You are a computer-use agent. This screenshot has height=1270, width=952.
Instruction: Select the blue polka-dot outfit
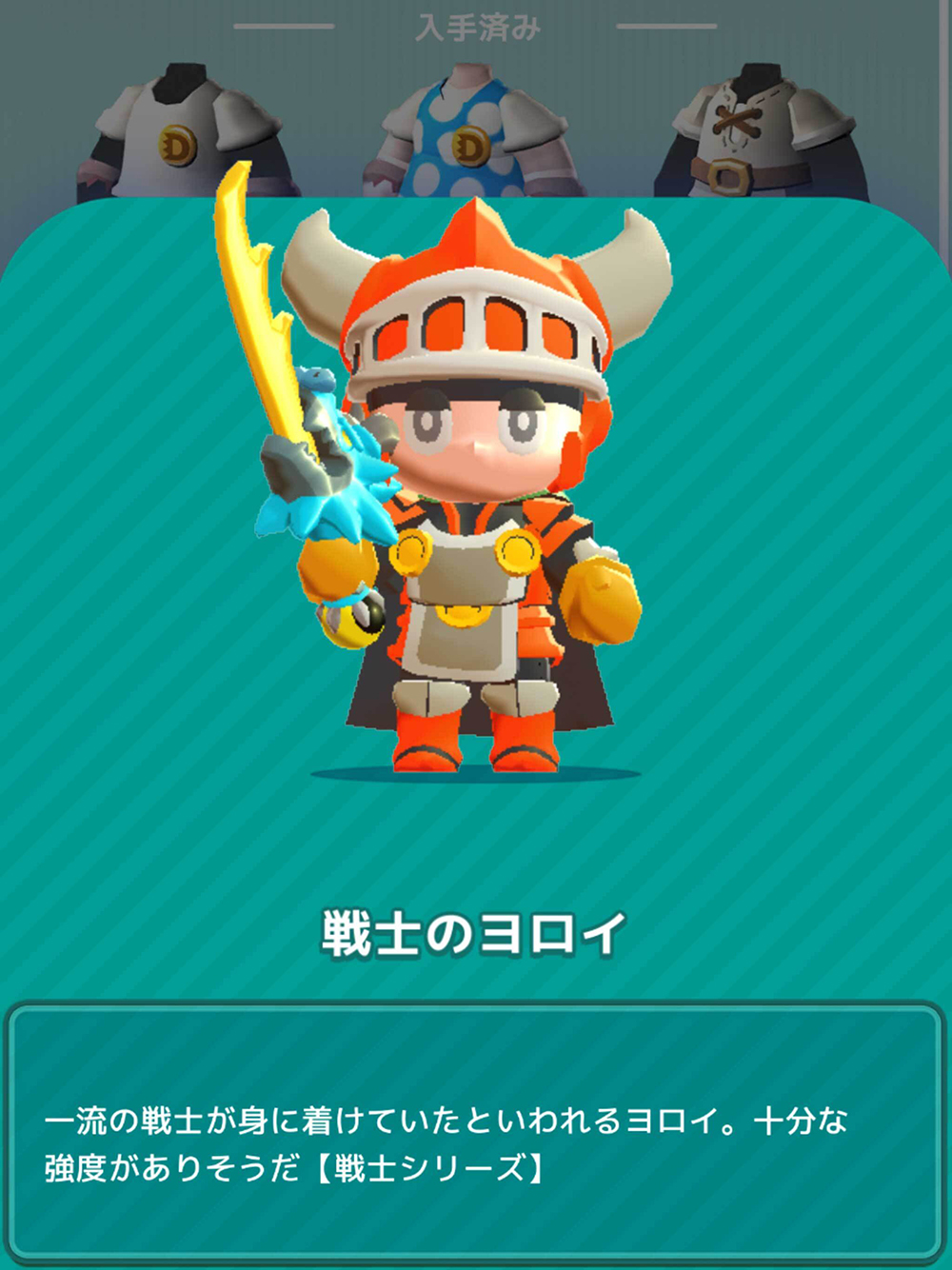469,133
